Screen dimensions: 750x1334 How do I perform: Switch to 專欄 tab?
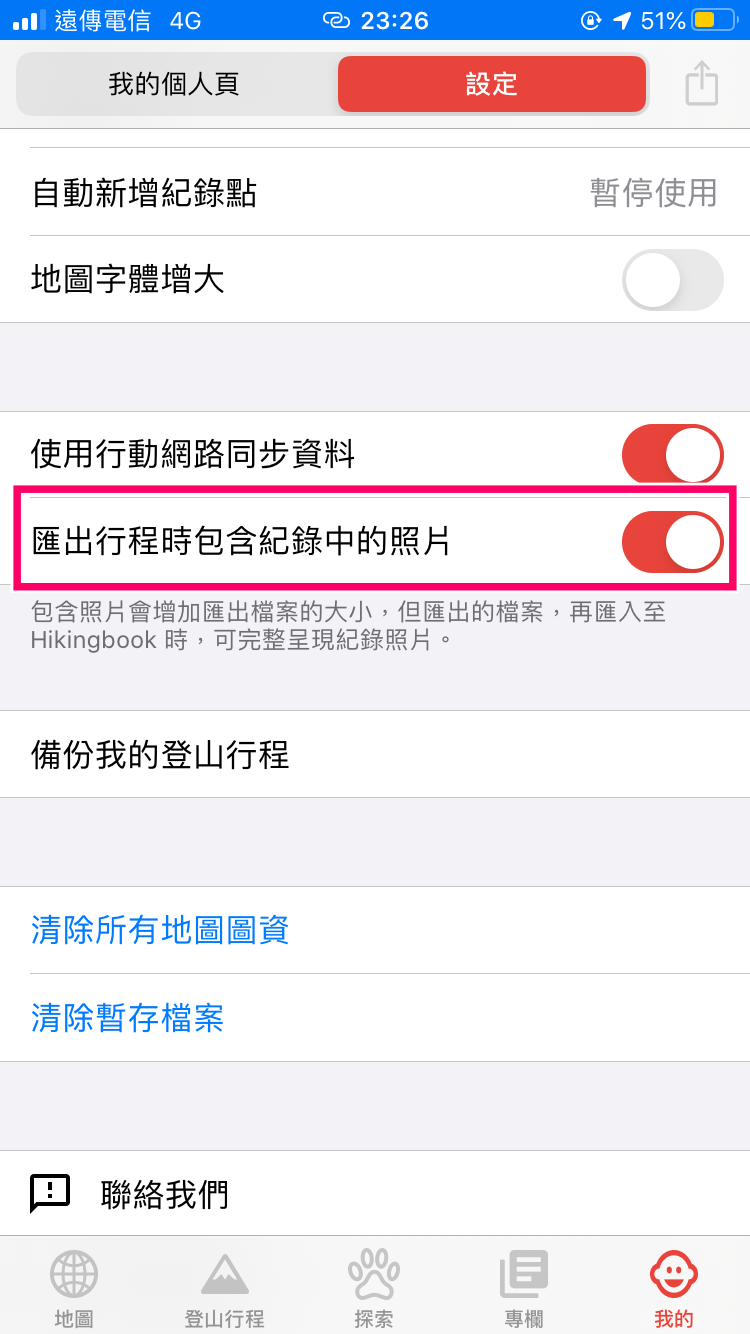[x=524, y=1288]
